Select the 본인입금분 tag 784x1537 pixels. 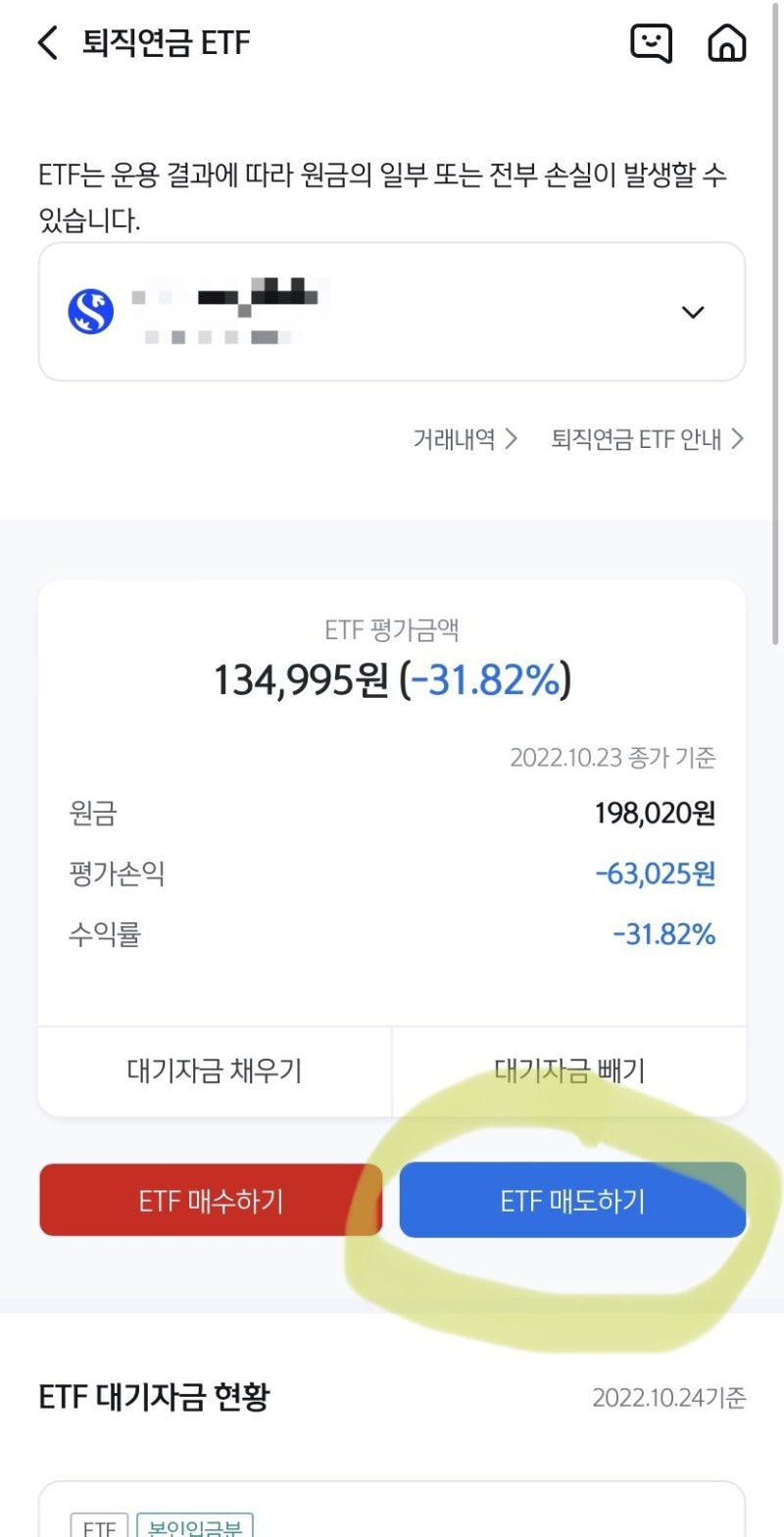(200, 1526)
